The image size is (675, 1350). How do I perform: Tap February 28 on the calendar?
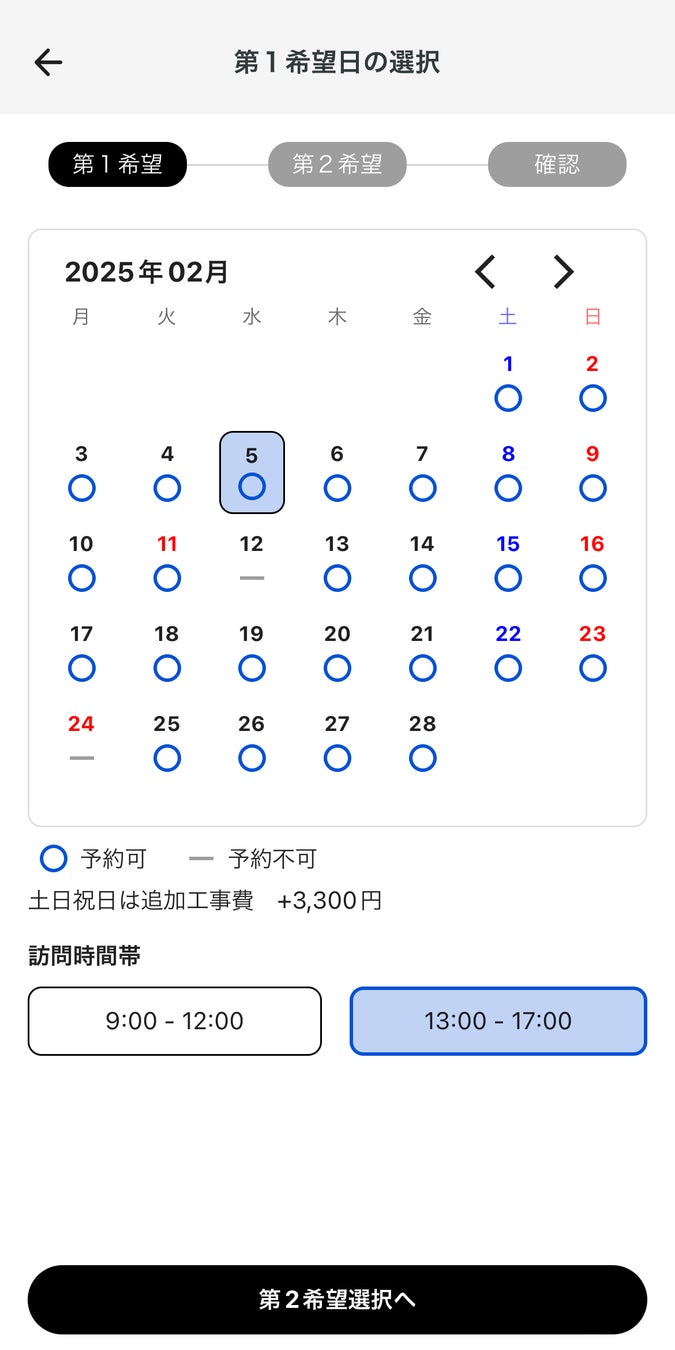pyautogui.click(x=422, y=743)
